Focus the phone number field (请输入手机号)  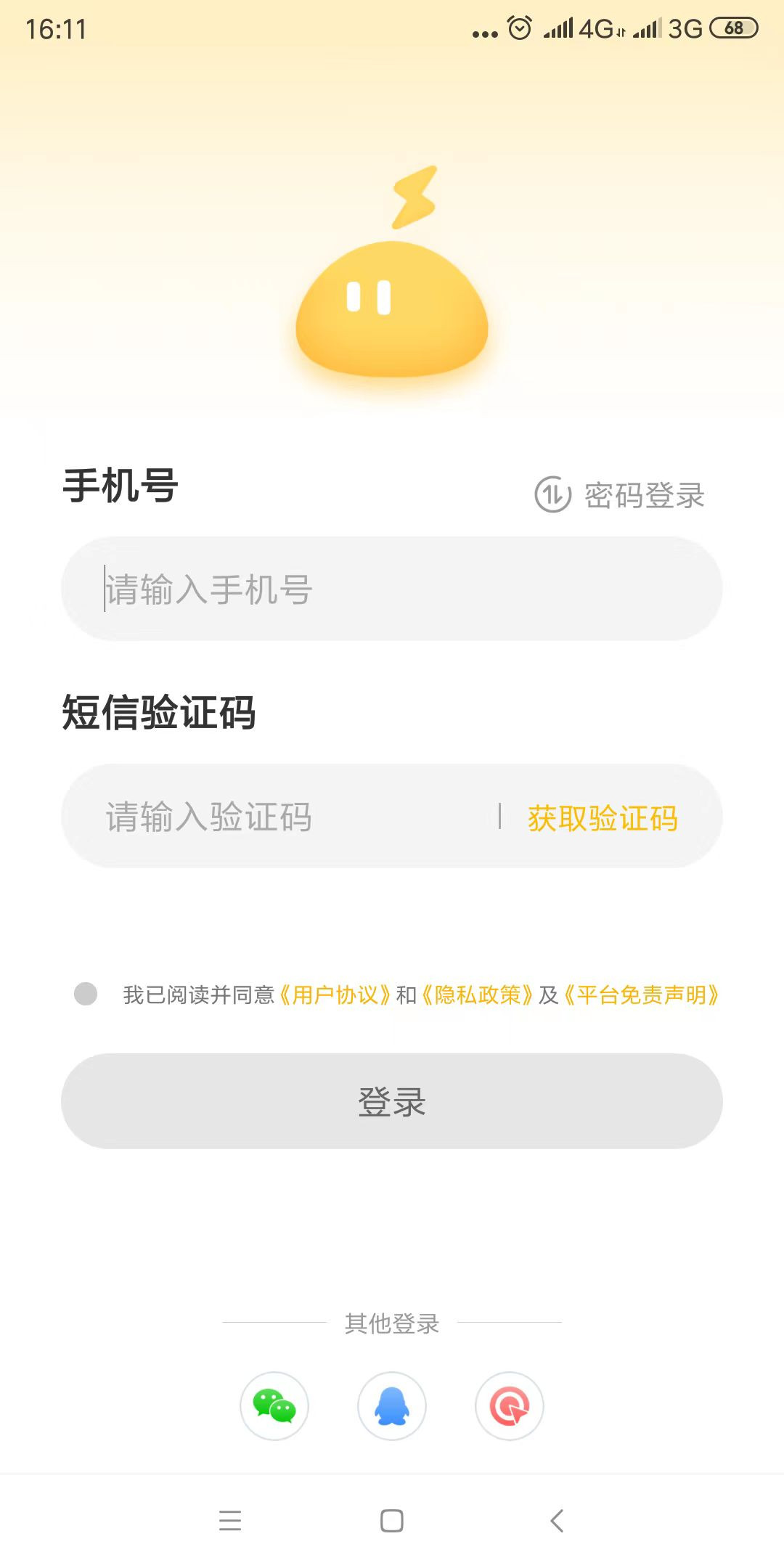pos(392,589)
